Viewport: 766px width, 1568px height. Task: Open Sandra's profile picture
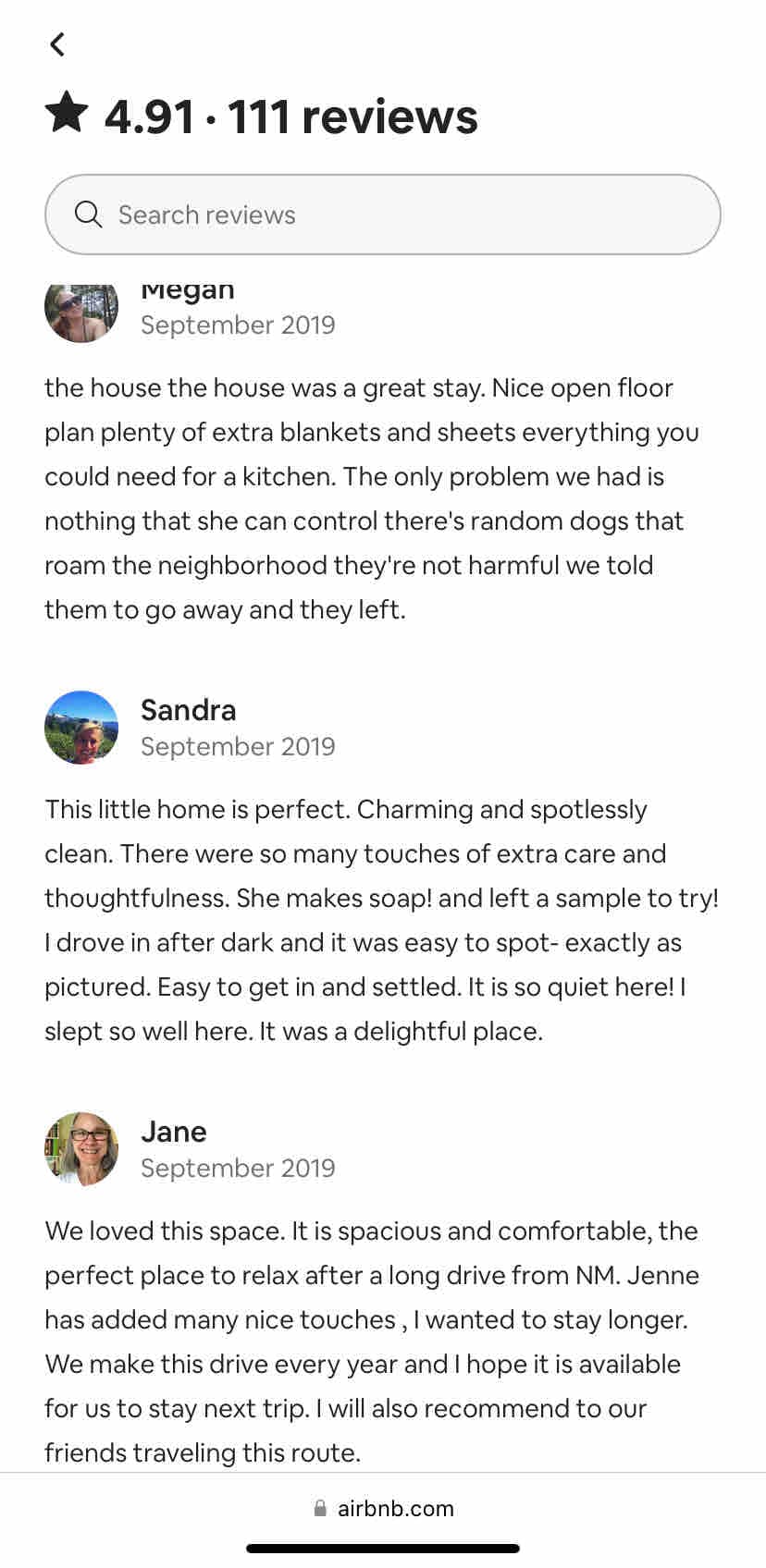click(x=81, y=728)
